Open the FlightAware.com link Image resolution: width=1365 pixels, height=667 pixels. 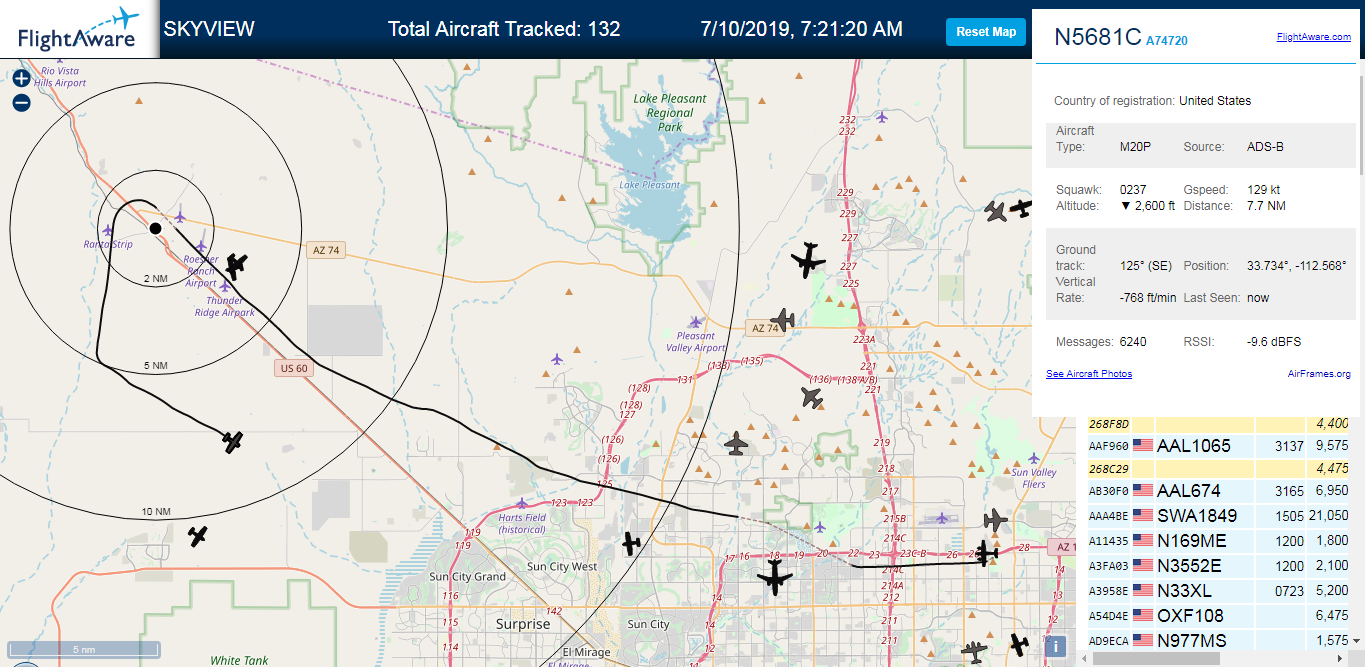pos(1313,37)
